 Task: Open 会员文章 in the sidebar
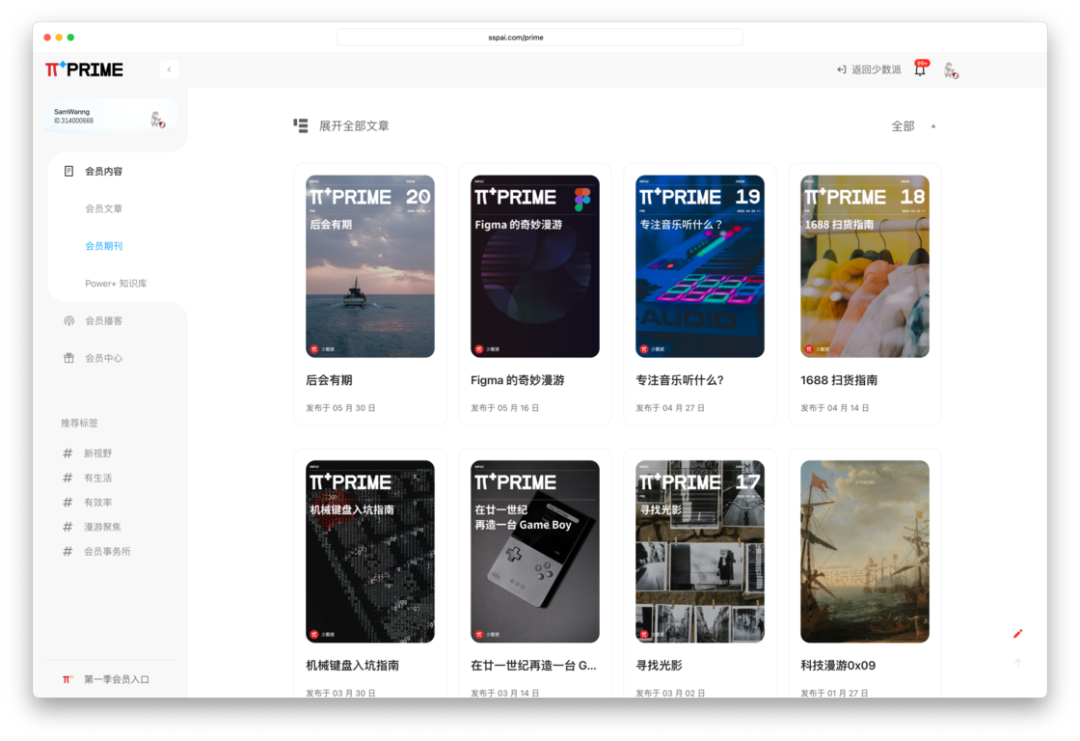tap(103, 209)
